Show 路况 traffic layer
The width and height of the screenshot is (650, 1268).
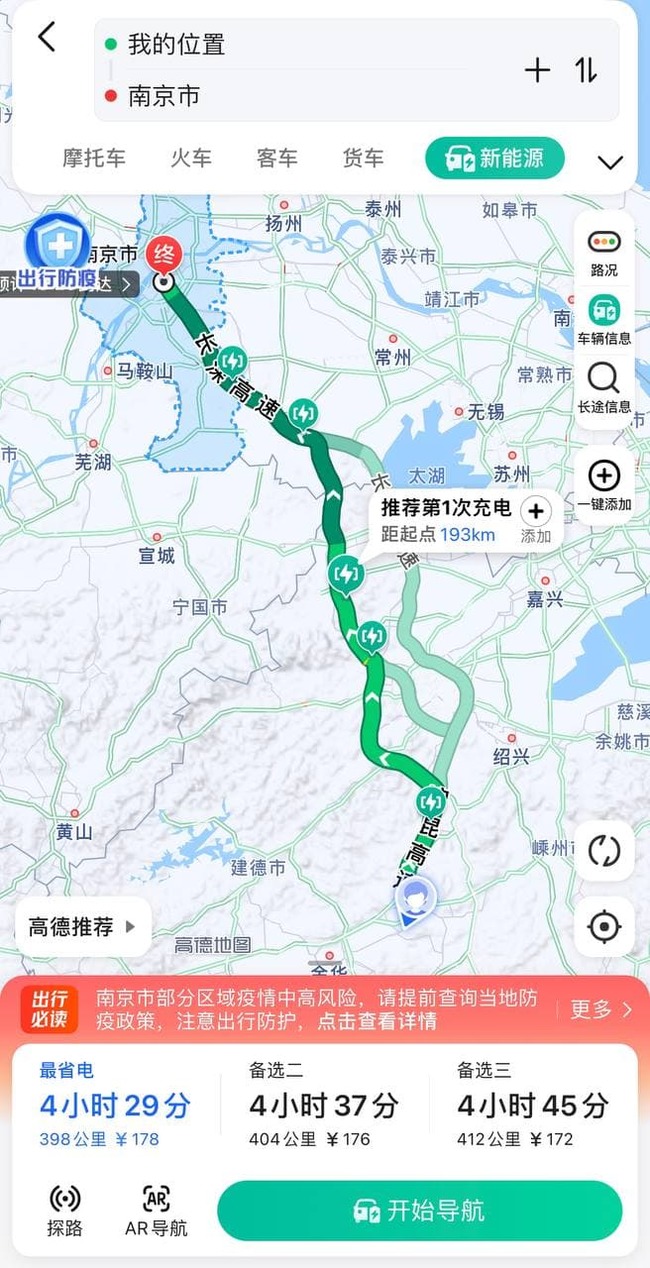[x=604, y=251]
